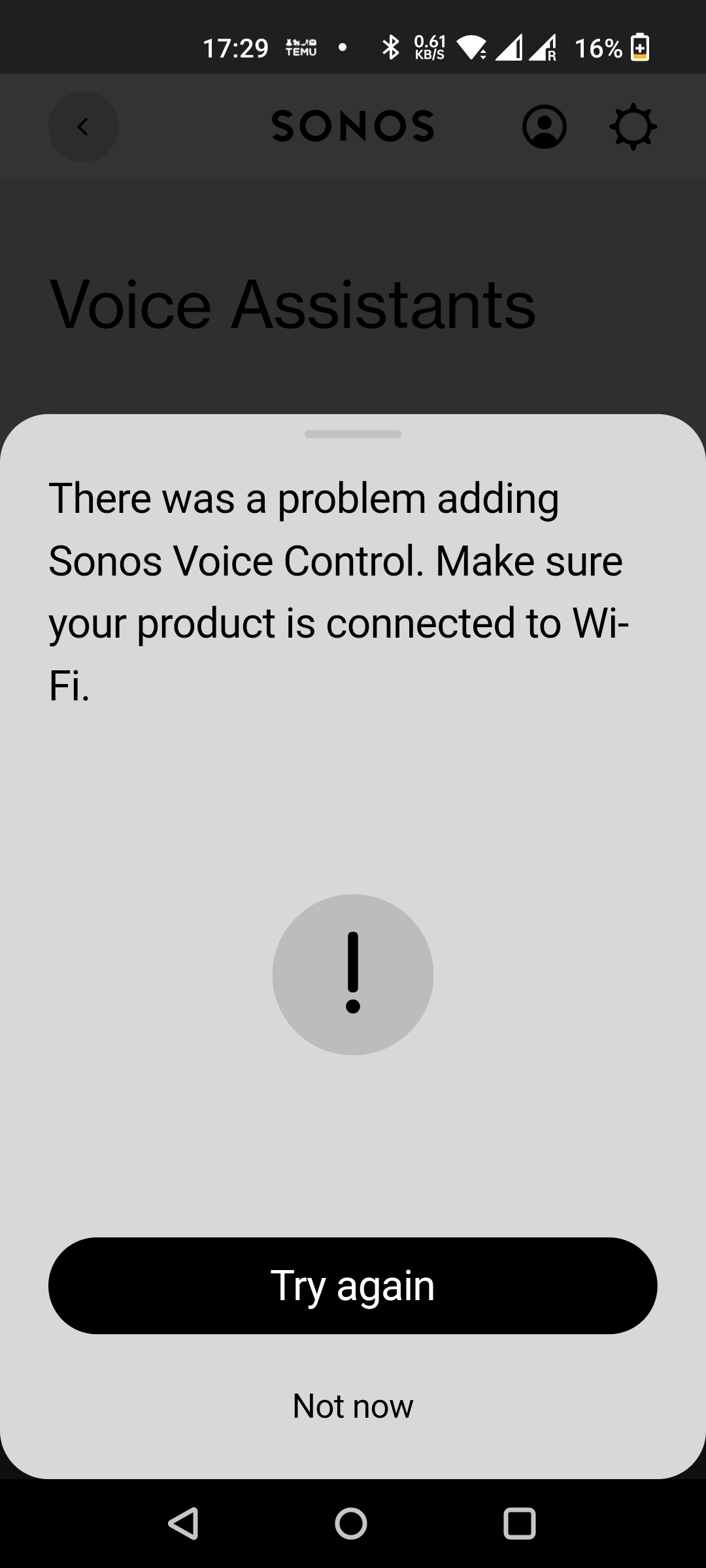Viewport: 706px width, 1568px height.
Task: Tap the system home button
Action: (x=351, y=1524)
